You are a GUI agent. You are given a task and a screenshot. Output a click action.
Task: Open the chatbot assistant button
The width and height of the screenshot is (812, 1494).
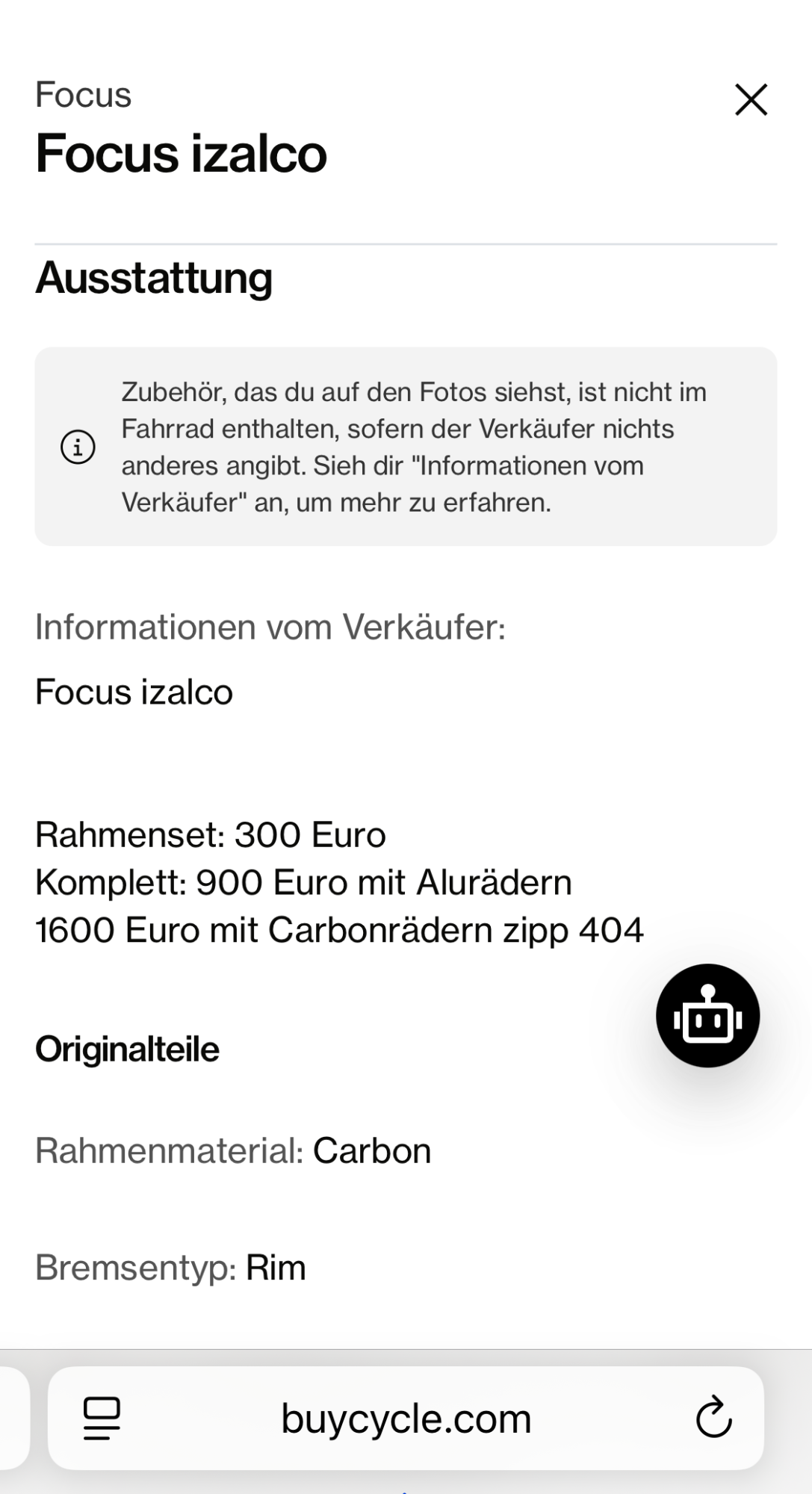[x=707, y=1015]
